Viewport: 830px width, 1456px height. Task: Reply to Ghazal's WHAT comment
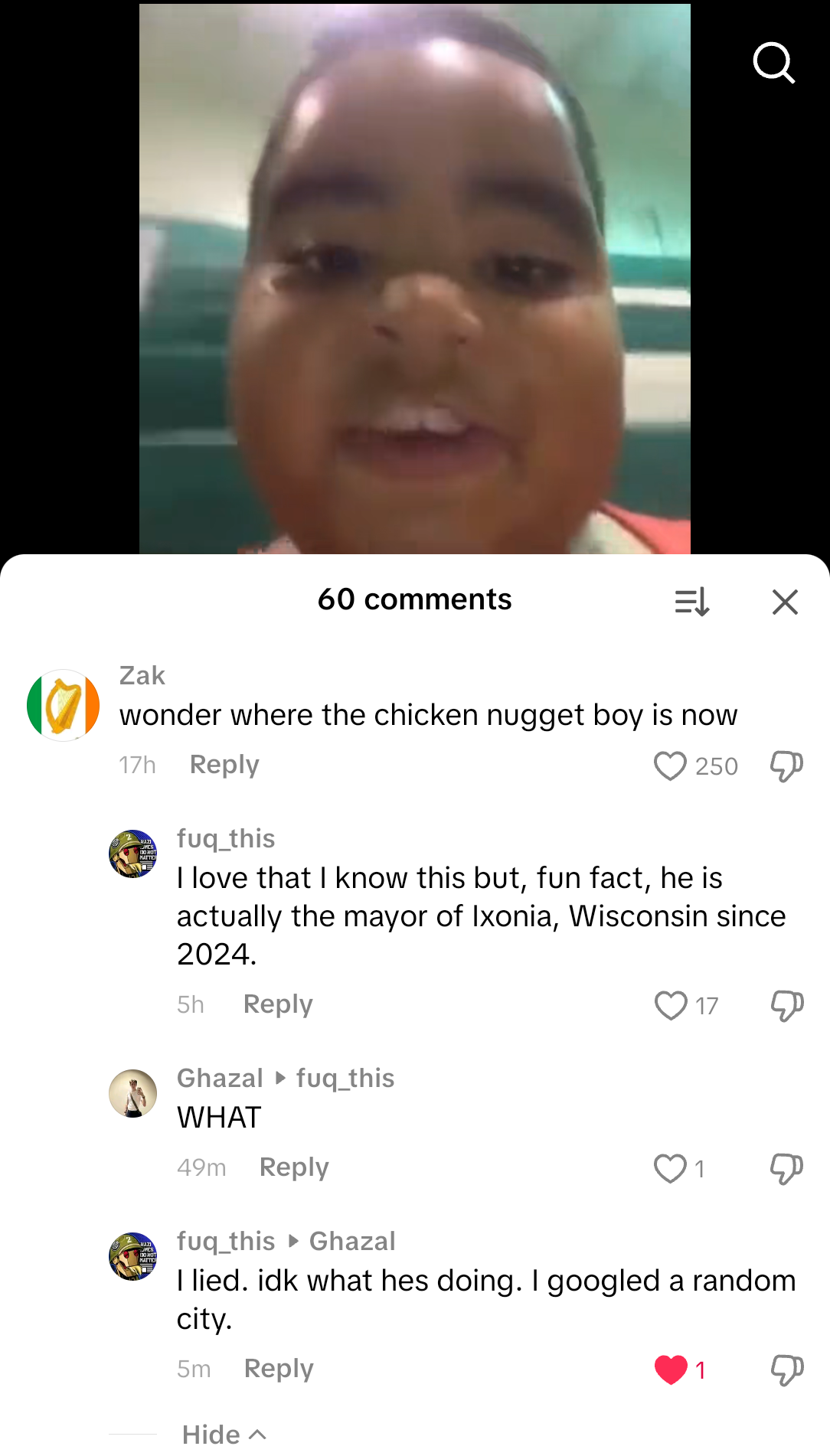click(x=294, y=1167)
